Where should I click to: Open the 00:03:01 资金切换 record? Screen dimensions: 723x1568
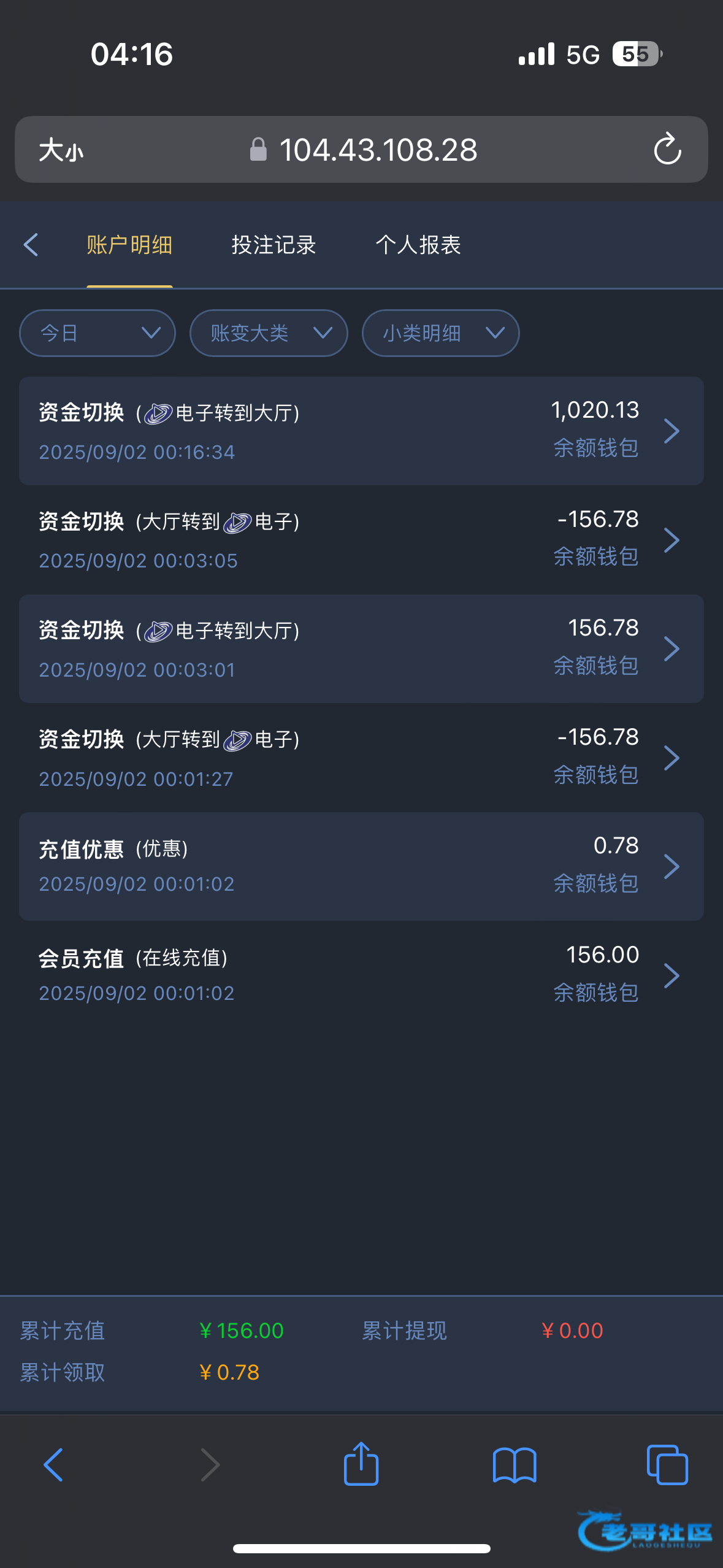361,649
